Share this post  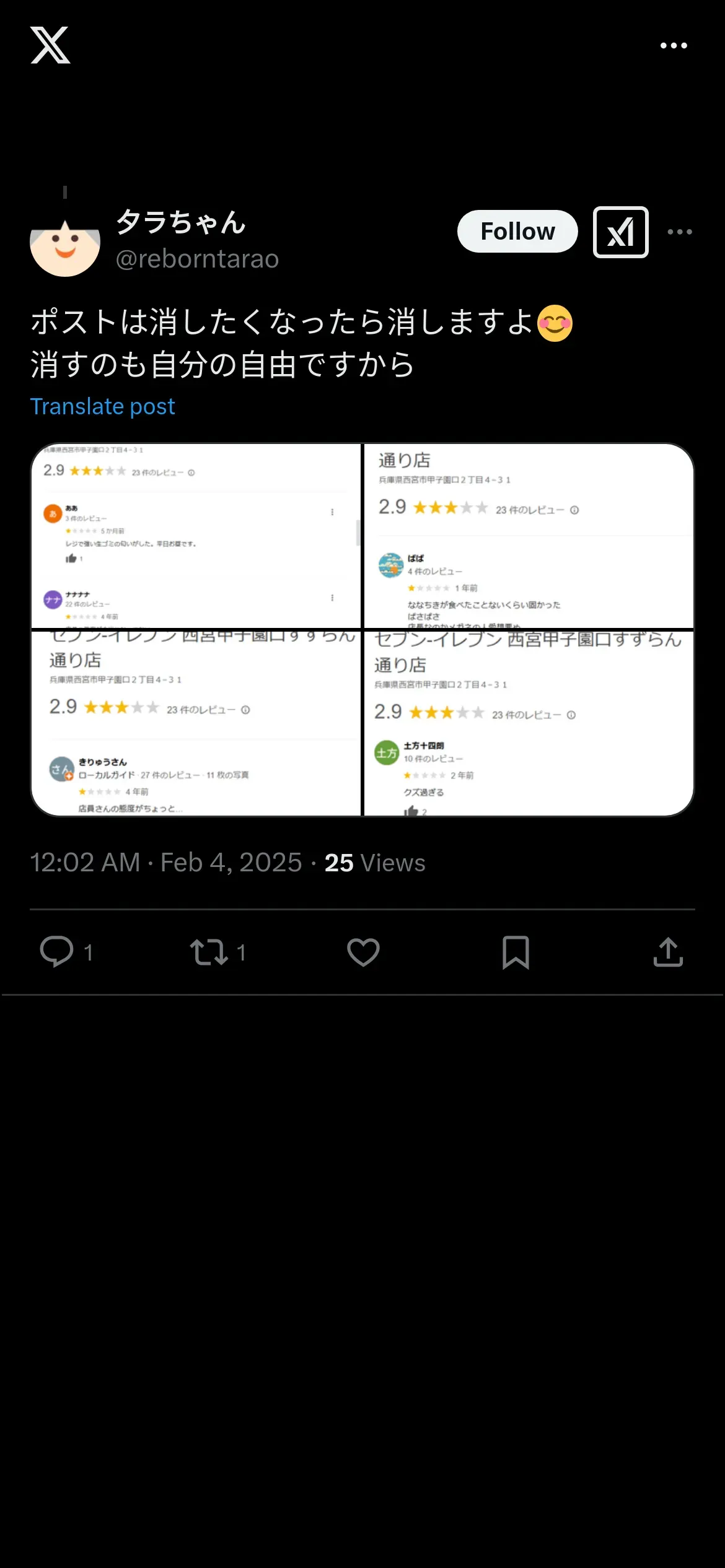click(x=668, y=952)
